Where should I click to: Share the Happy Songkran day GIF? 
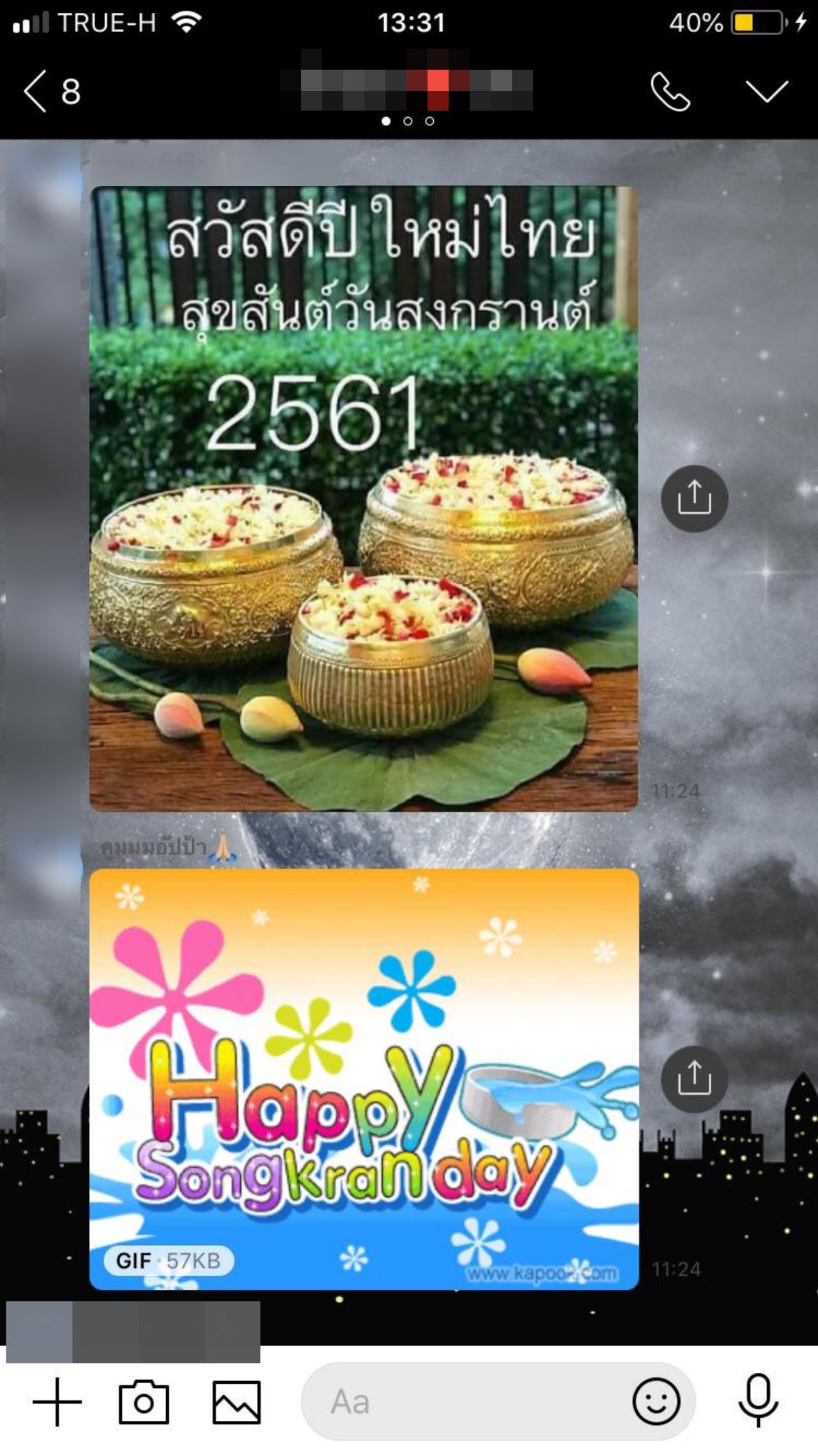(x=694, y=1079)
